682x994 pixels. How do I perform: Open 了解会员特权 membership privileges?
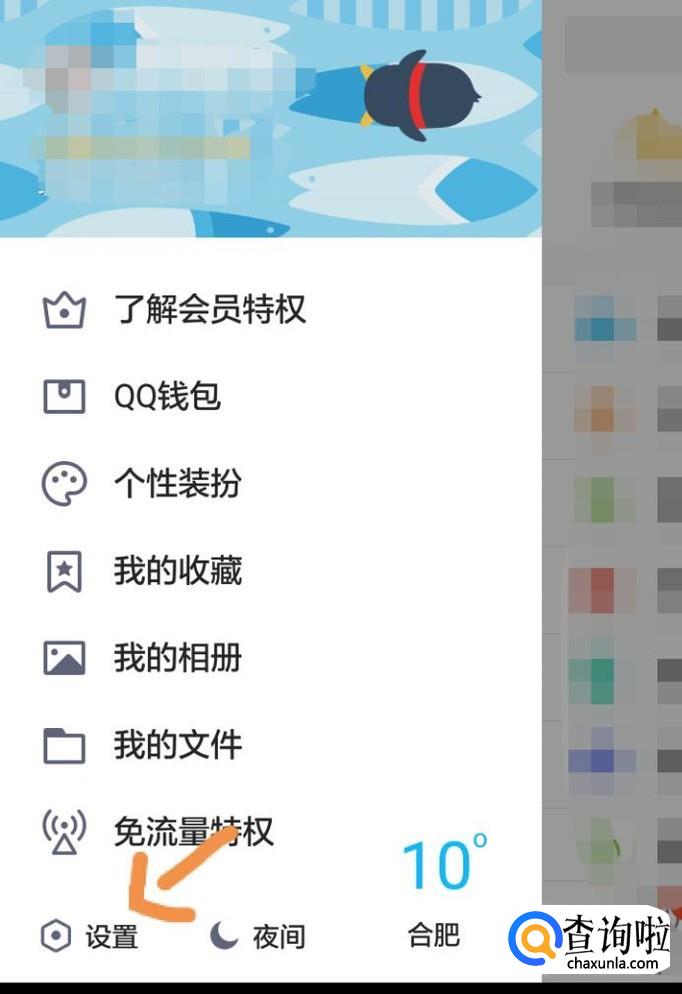[208, 311]
